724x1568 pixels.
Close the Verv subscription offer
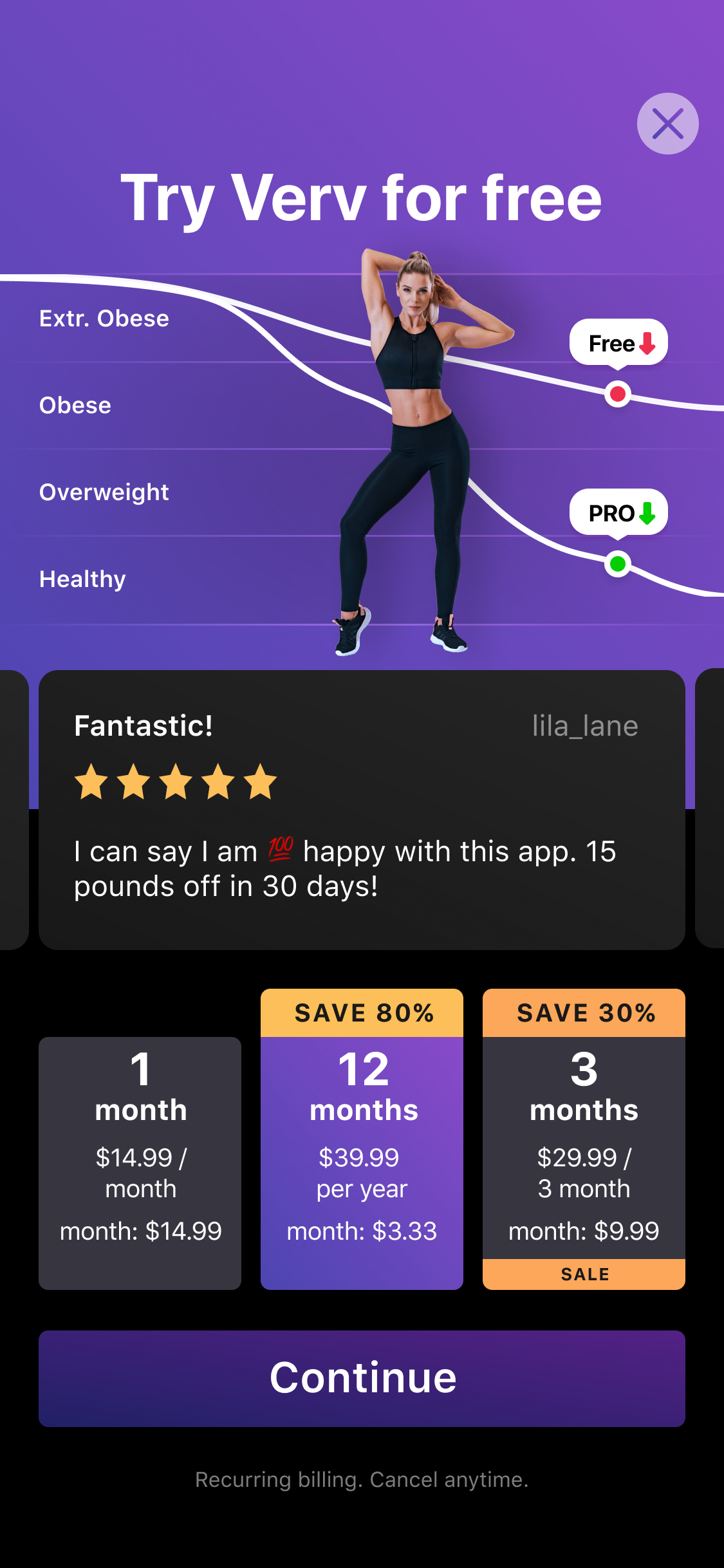coord(667,124)
